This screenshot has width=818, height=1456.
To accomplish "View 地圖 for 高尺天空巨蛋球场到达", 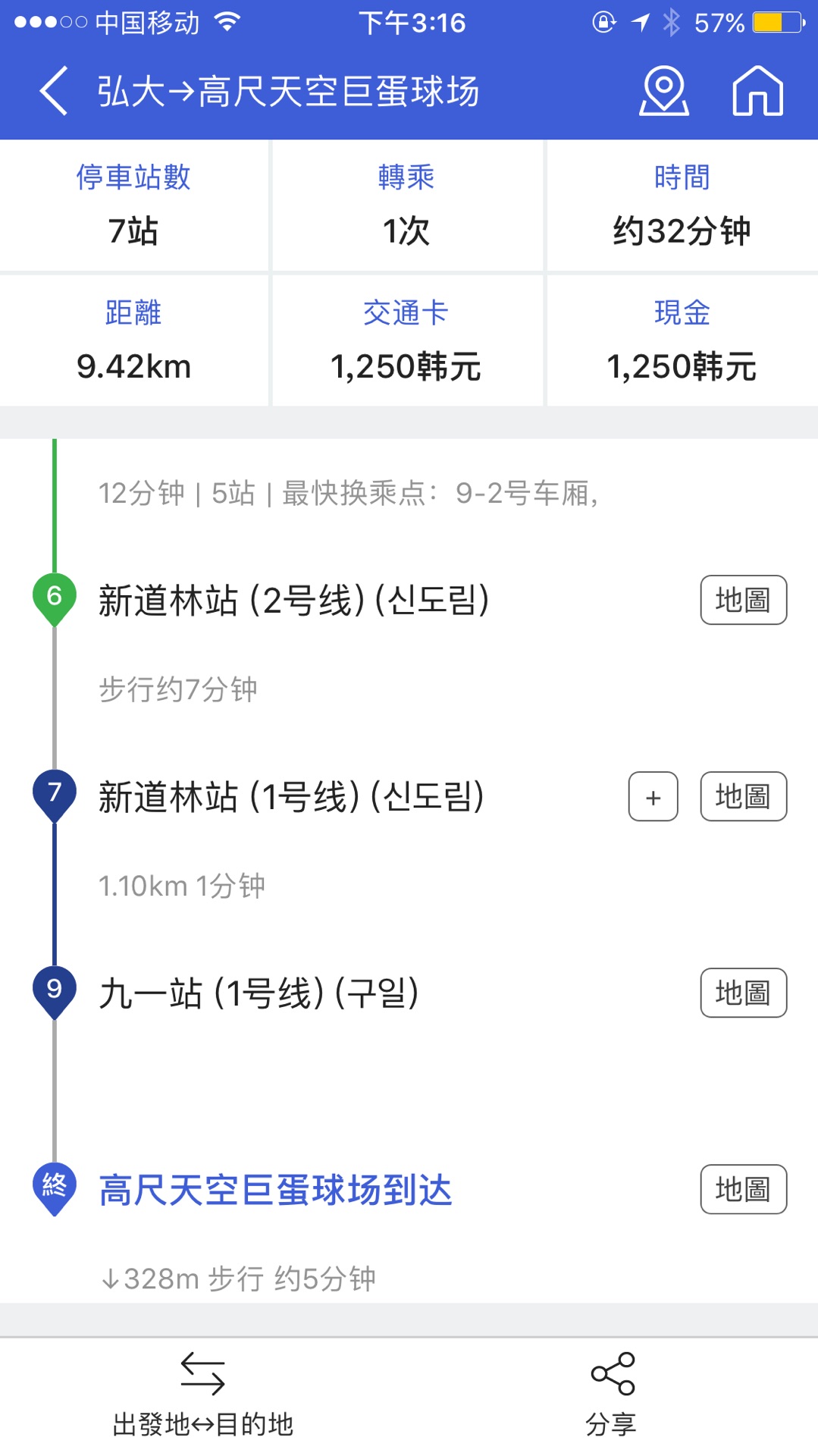I will point(743,1189).
